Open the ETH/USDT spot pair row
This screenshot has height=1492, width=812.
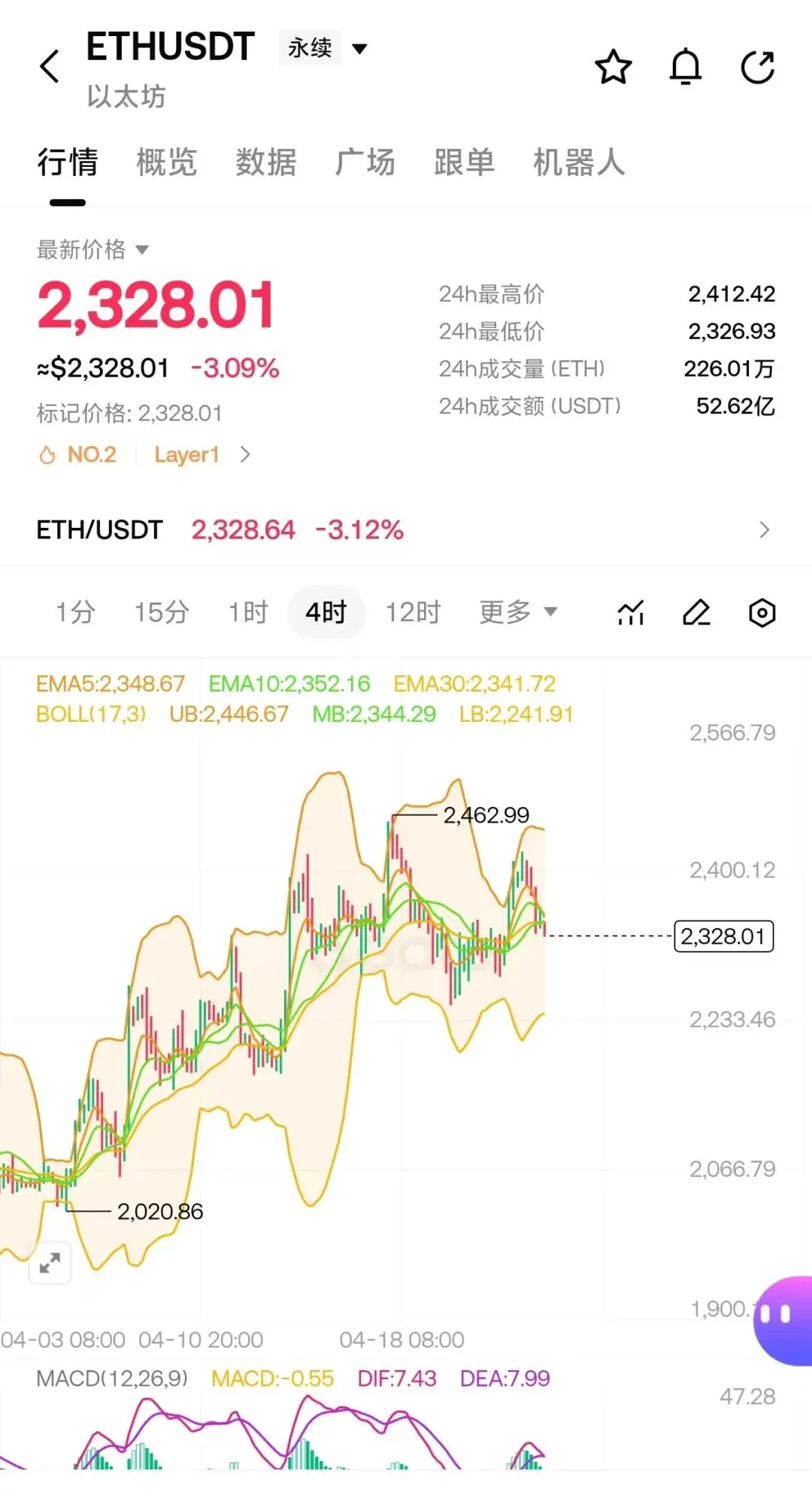click(x=404, y=530)
